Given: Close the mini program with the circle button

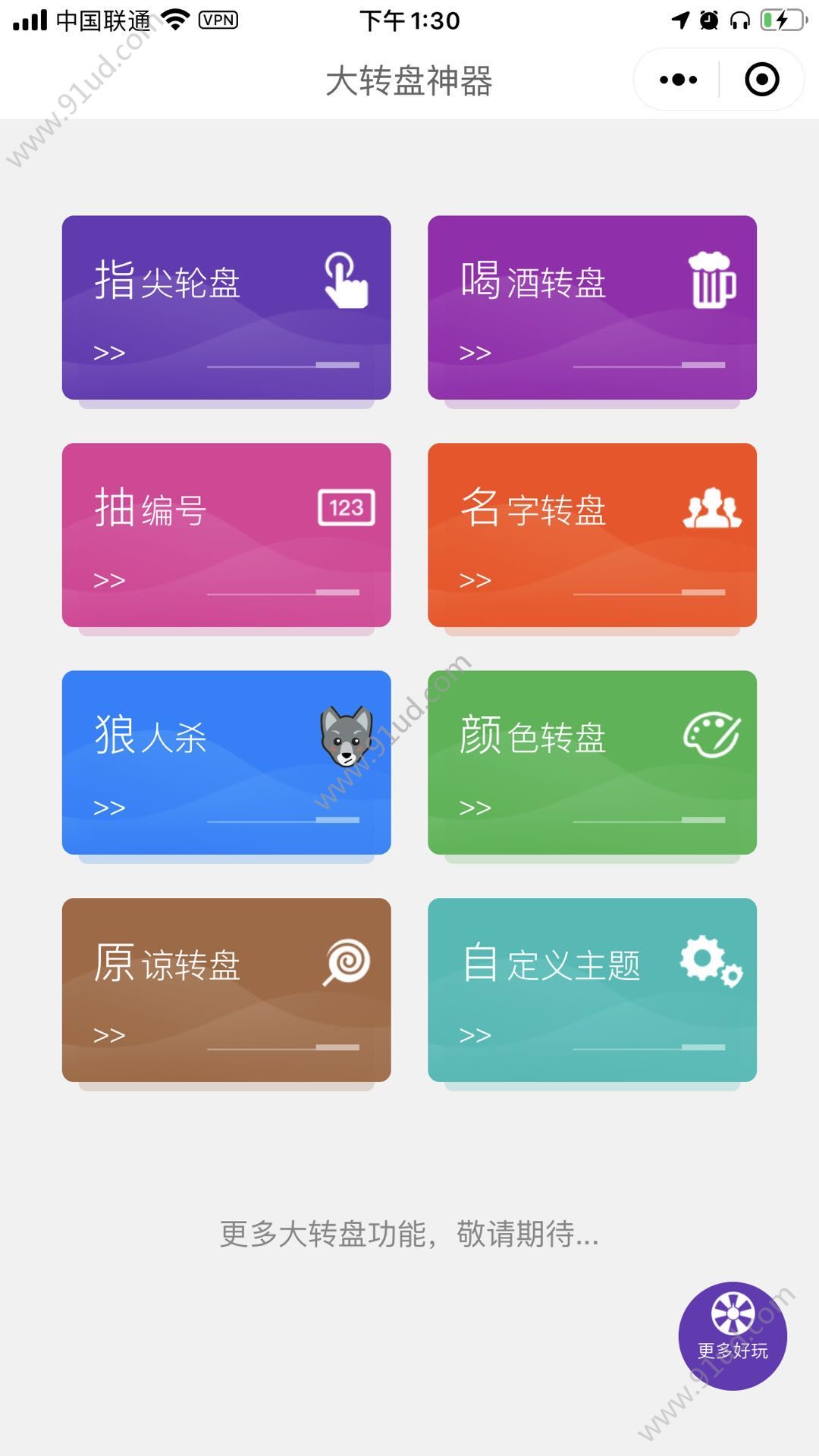Looking at the screenshot, I should [x=761, y=80].
